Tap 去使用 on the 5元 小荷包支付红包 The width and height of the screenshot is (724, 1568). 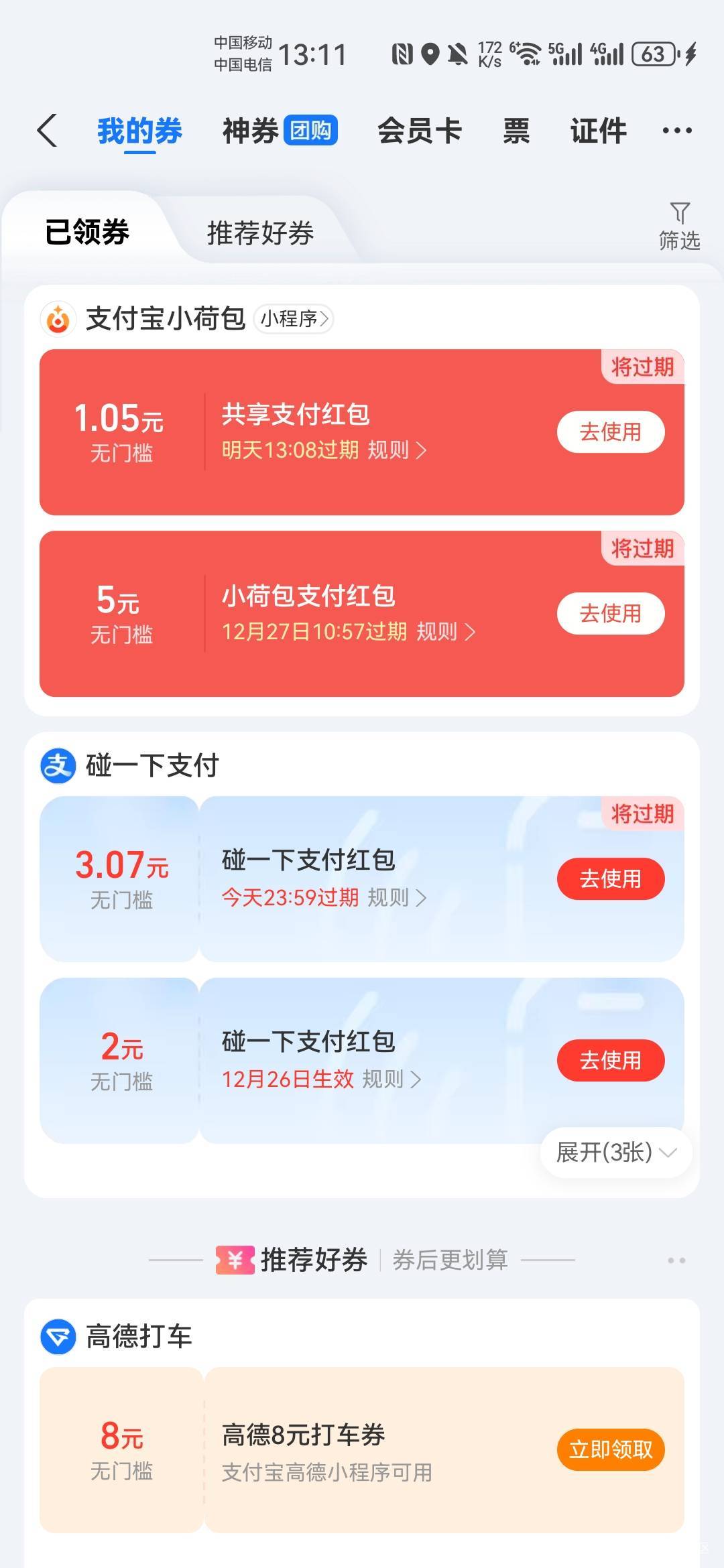[x=611, y=613]
